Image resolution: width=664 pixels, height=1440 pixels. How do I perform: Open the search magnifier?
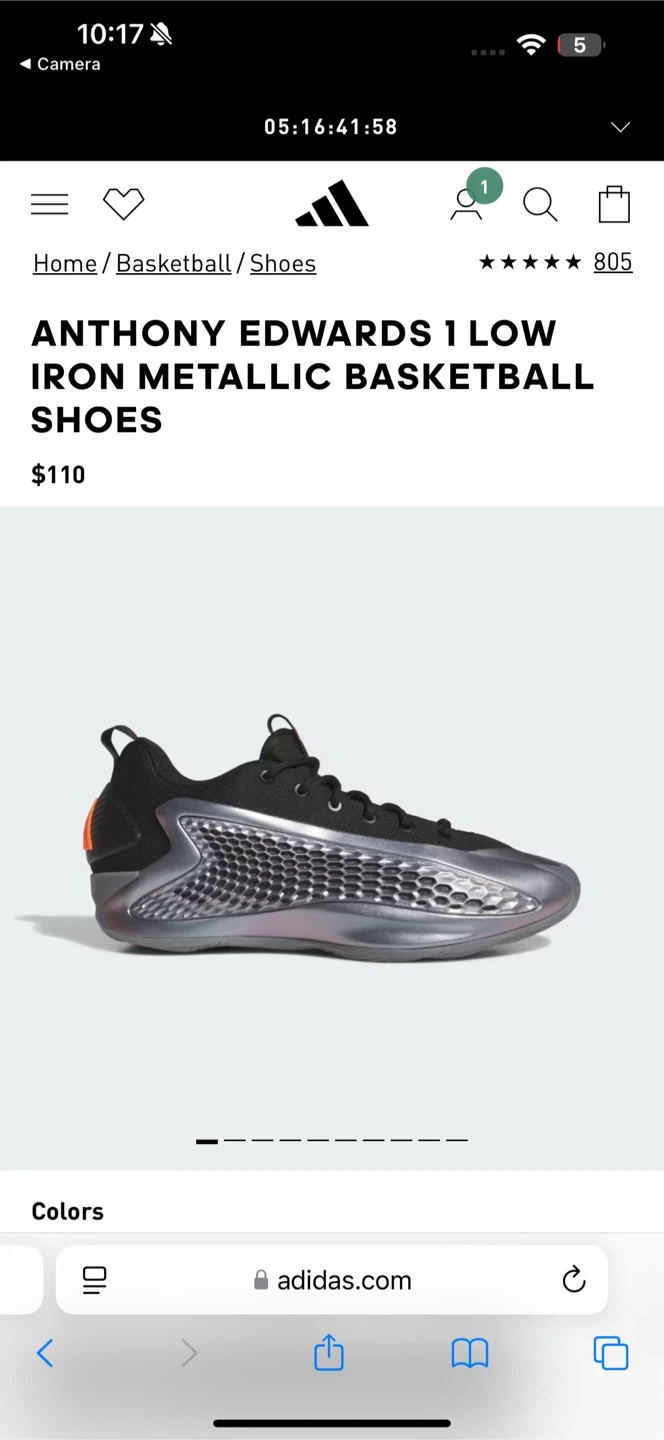tap(540, 204)
